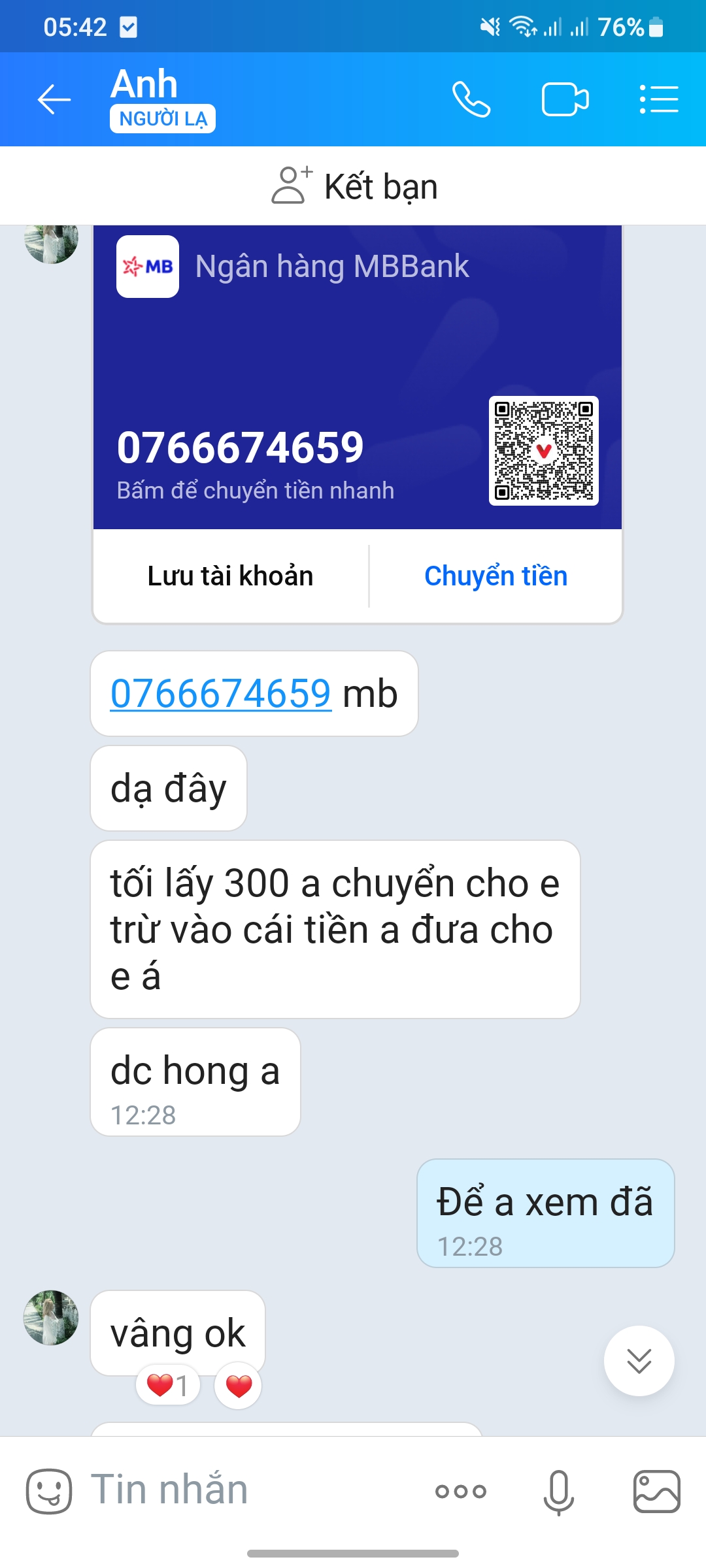Start a voice call with Anh
Screen dimensions: 706x1568
(x=471, y=100)
